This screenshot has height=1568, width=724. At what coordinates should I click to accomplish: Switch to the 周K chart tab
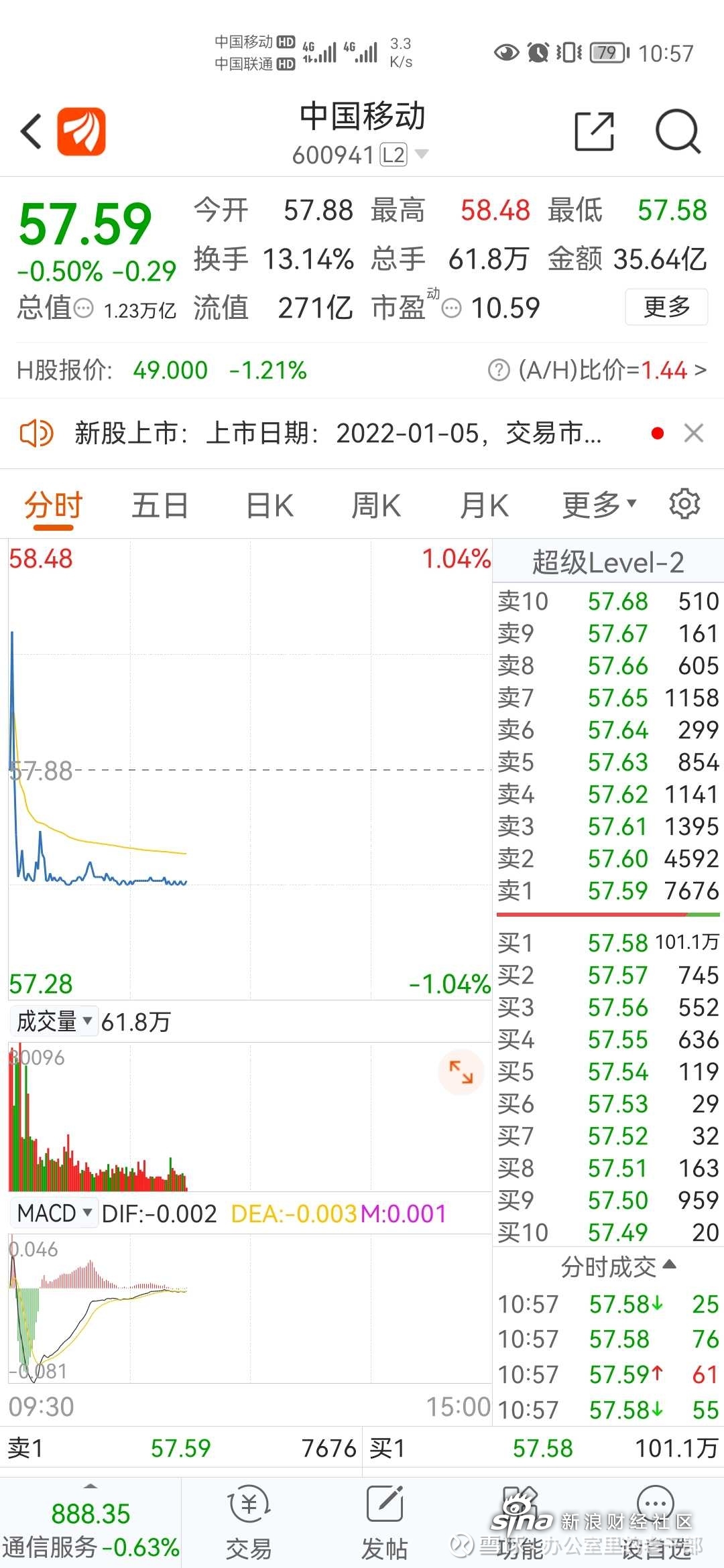coord(376,505)
